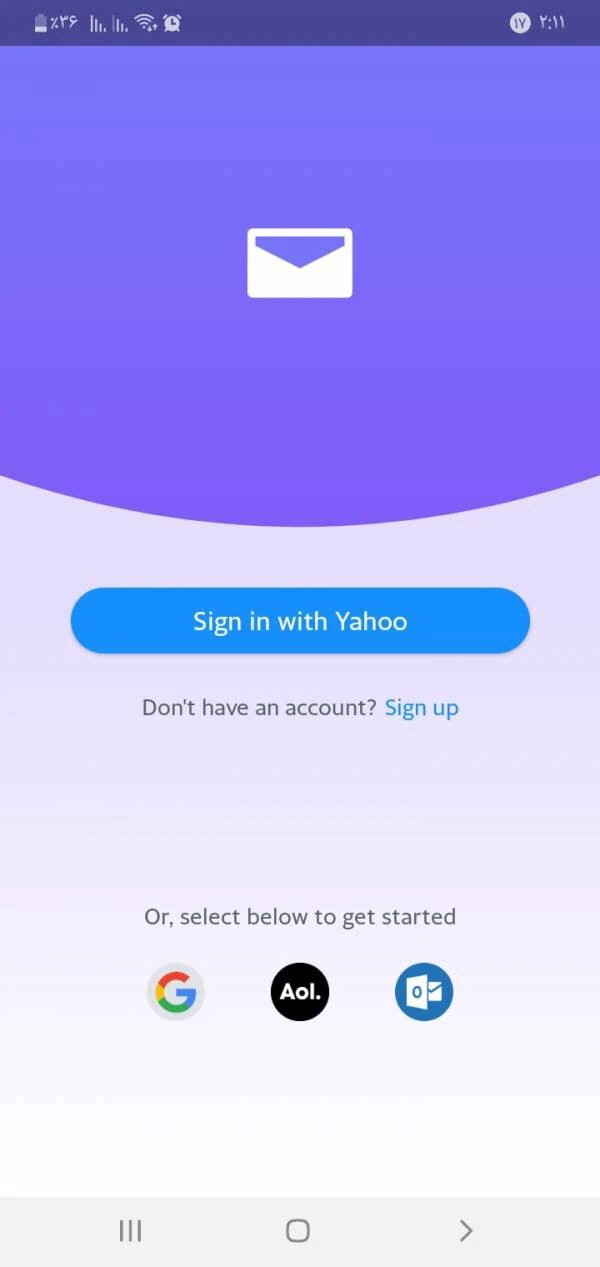Tap Sign in with Yahoo button
This screenshot has width=600, height=1267.
(x=300, y=621)
